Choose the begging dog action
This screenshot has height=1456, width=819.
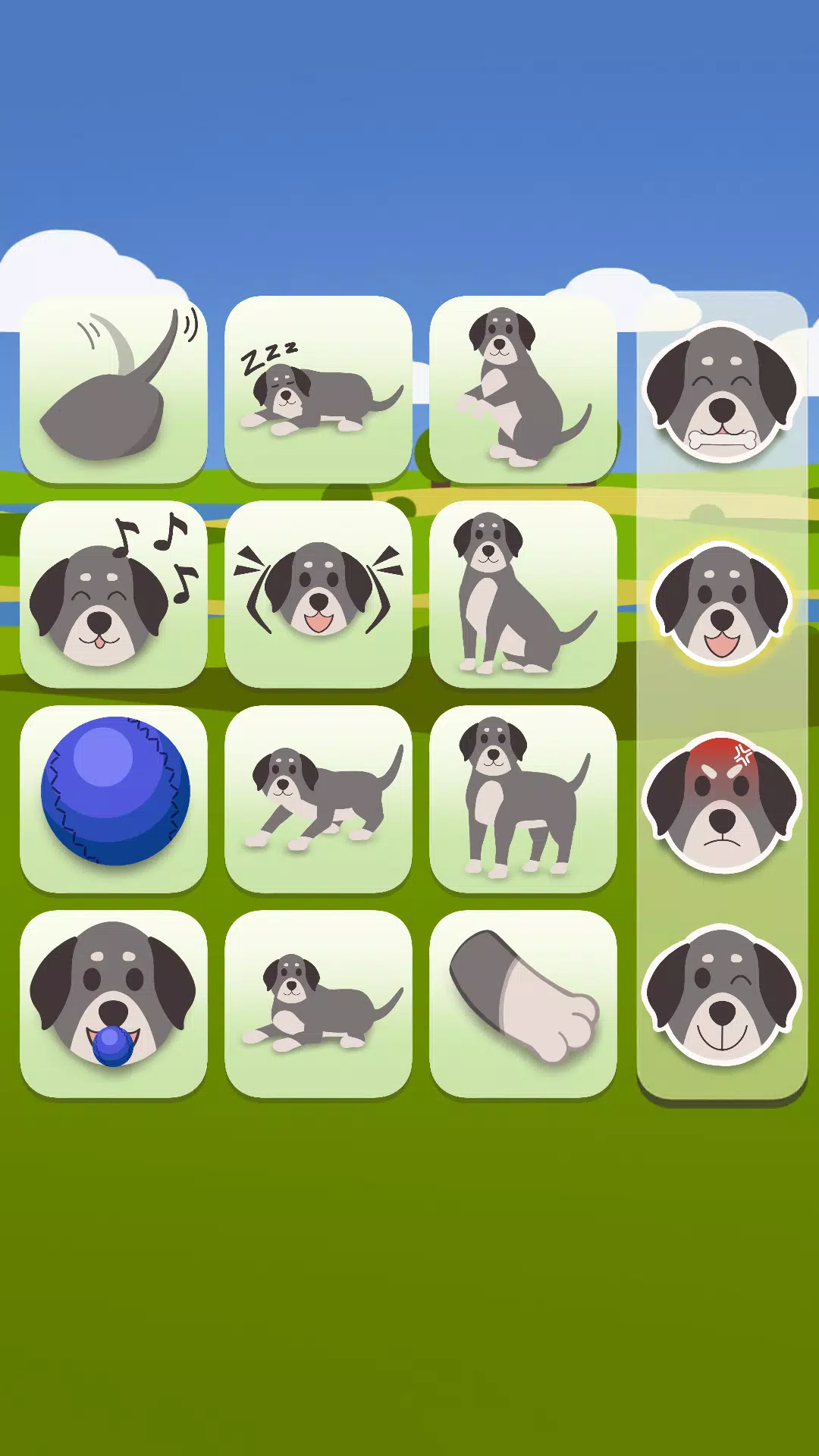click(523, 388)
